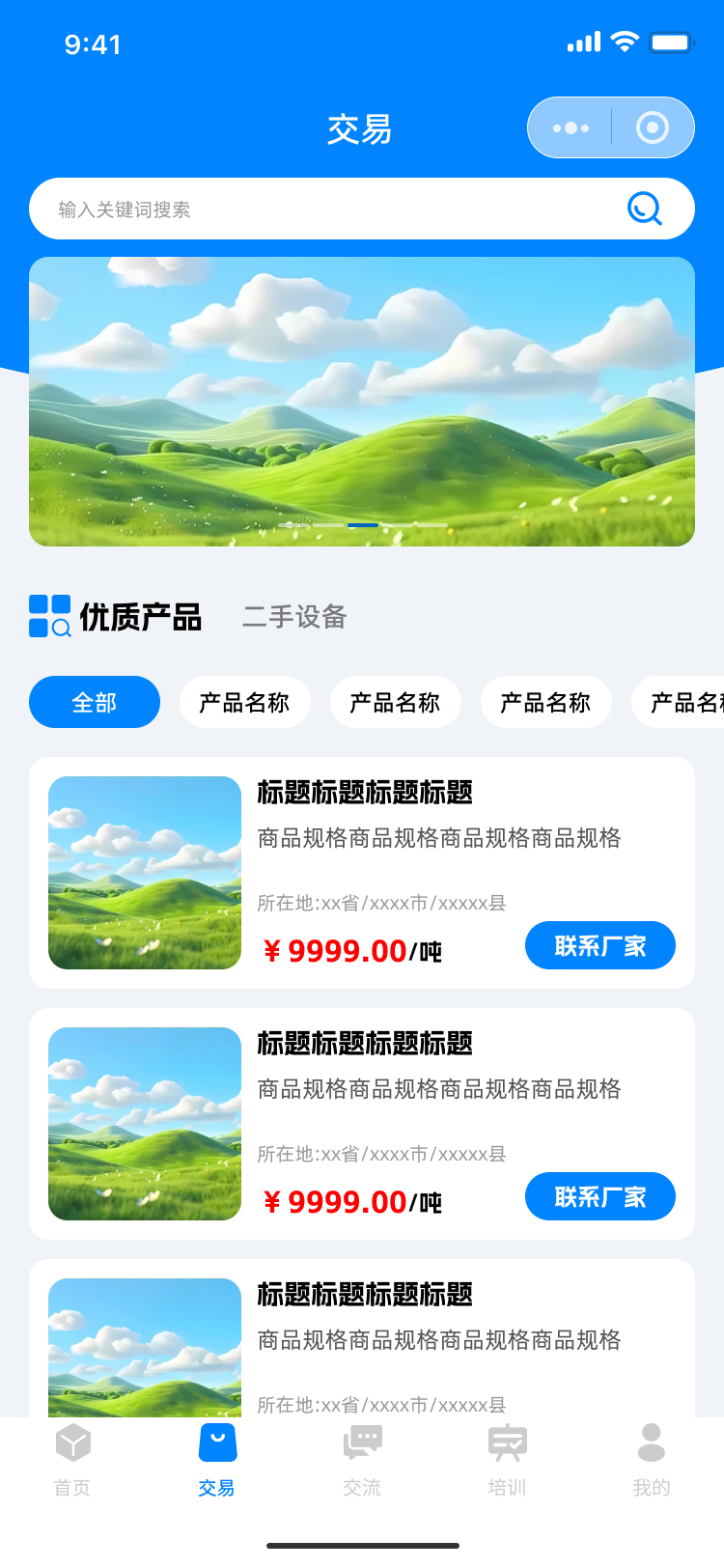Tap 联系厂家 on the second product card
The image size is (724, 1568).
point(599,1196)
